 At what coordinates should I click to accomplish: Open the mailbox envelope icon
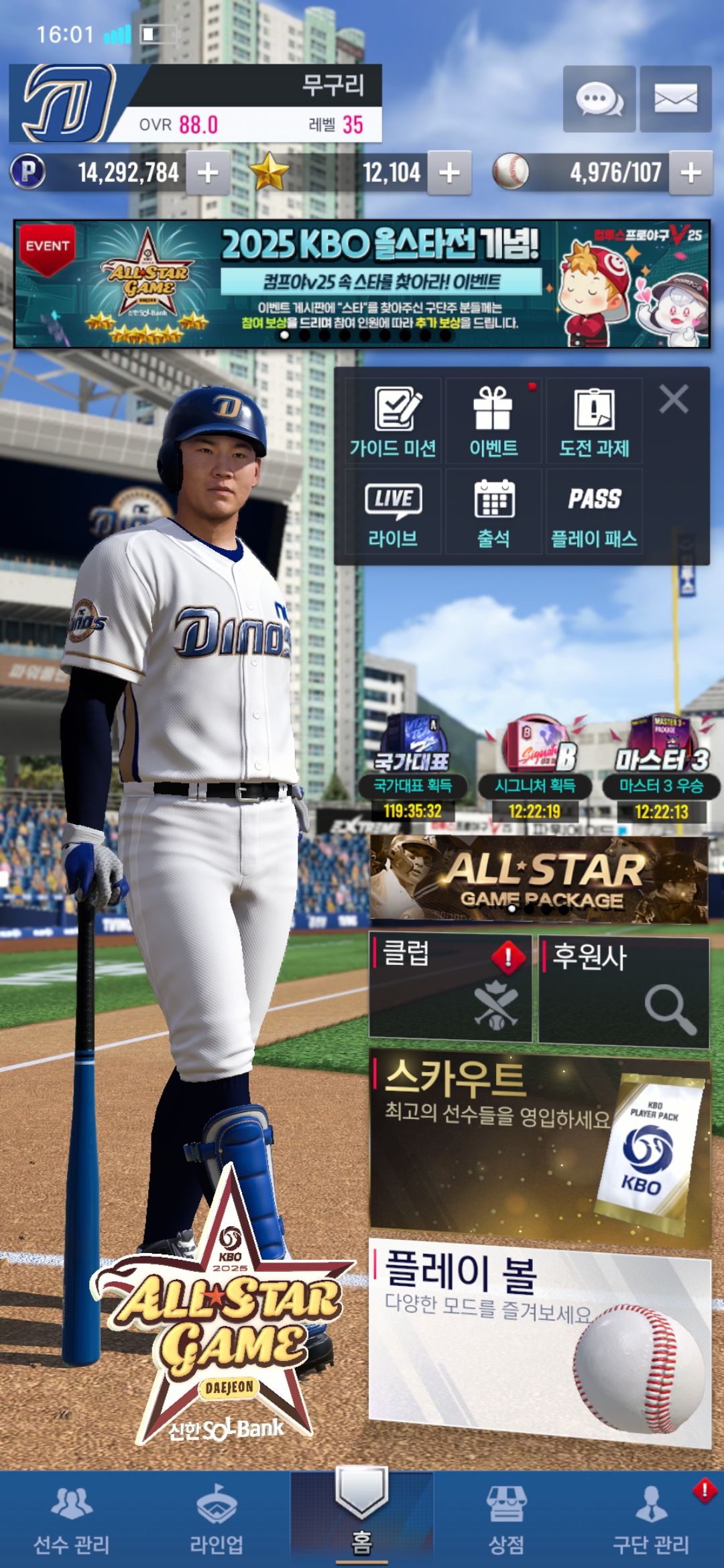click(x=675, y=99)
